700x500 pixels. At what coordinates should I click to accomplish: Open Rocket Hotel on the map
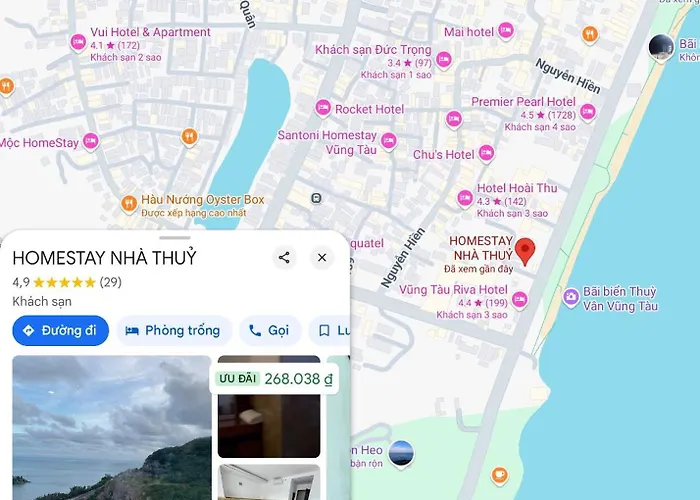point(323,108)
